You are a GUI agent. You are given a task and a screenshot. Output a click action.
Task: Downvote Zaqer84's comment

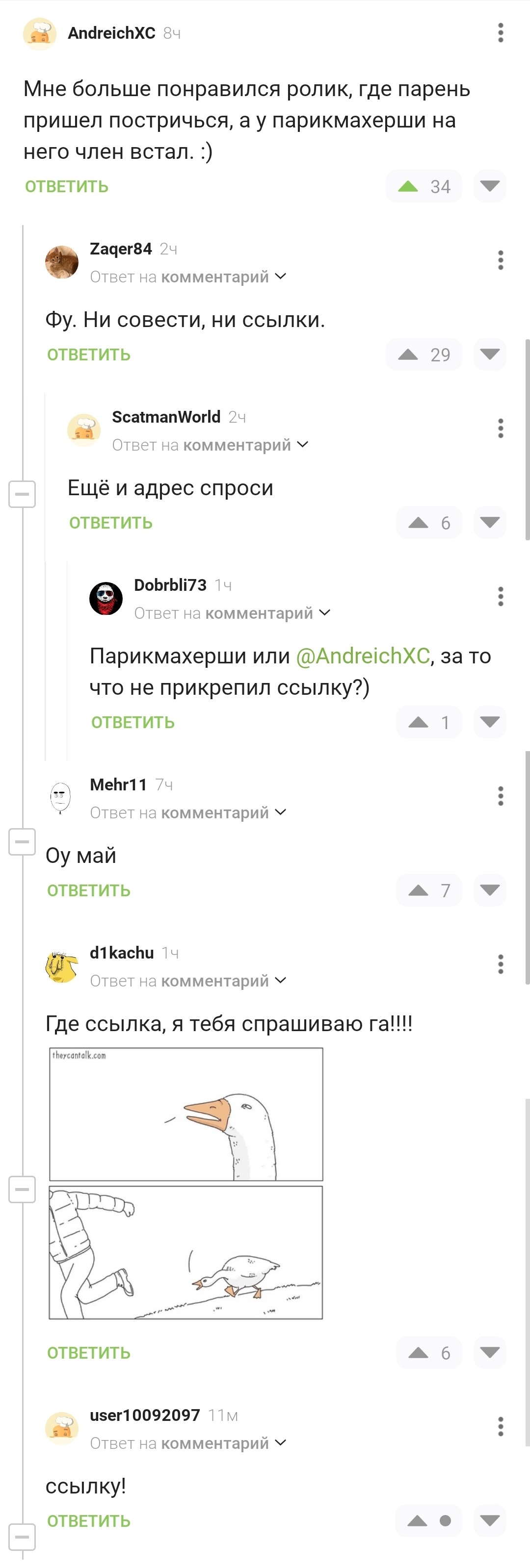click(x=490, y=354)
